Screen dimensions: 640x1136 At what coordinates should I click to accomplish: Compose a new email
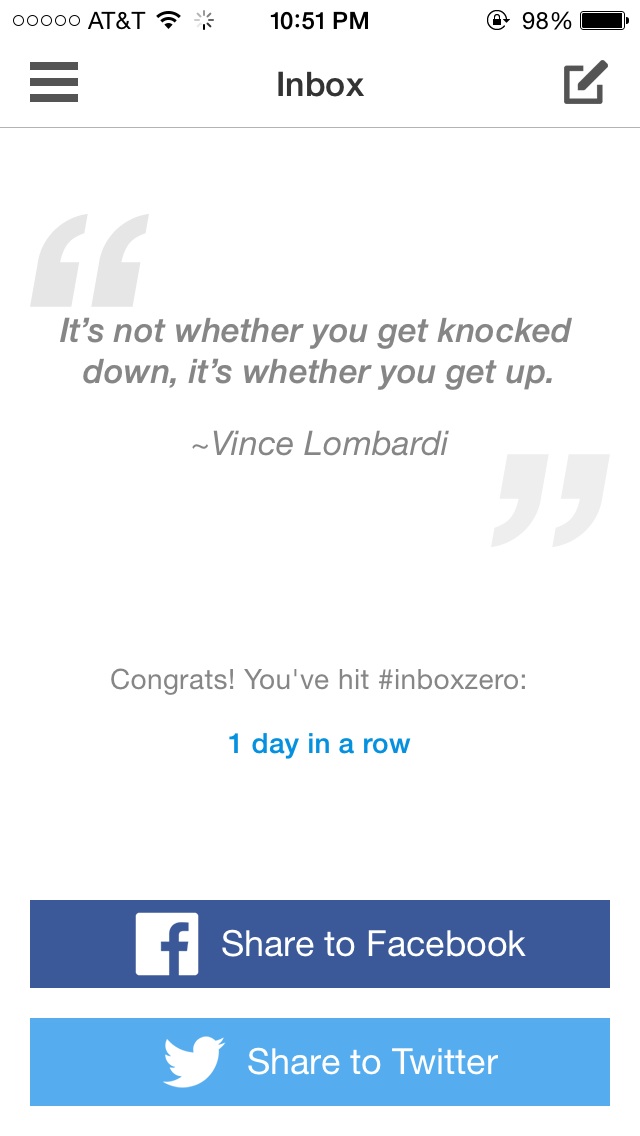click(585, 83)
